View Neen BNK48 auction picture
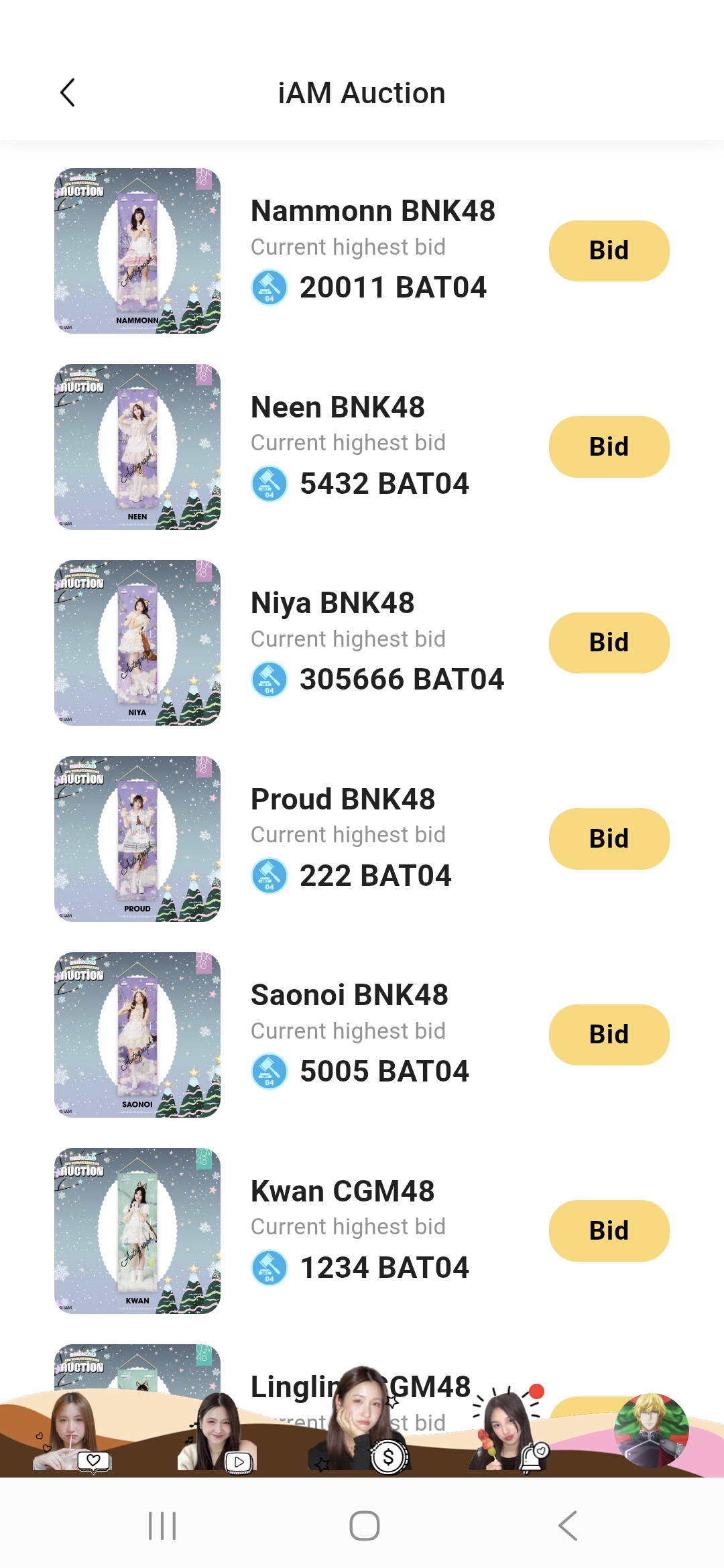 [x=137, y=447]
